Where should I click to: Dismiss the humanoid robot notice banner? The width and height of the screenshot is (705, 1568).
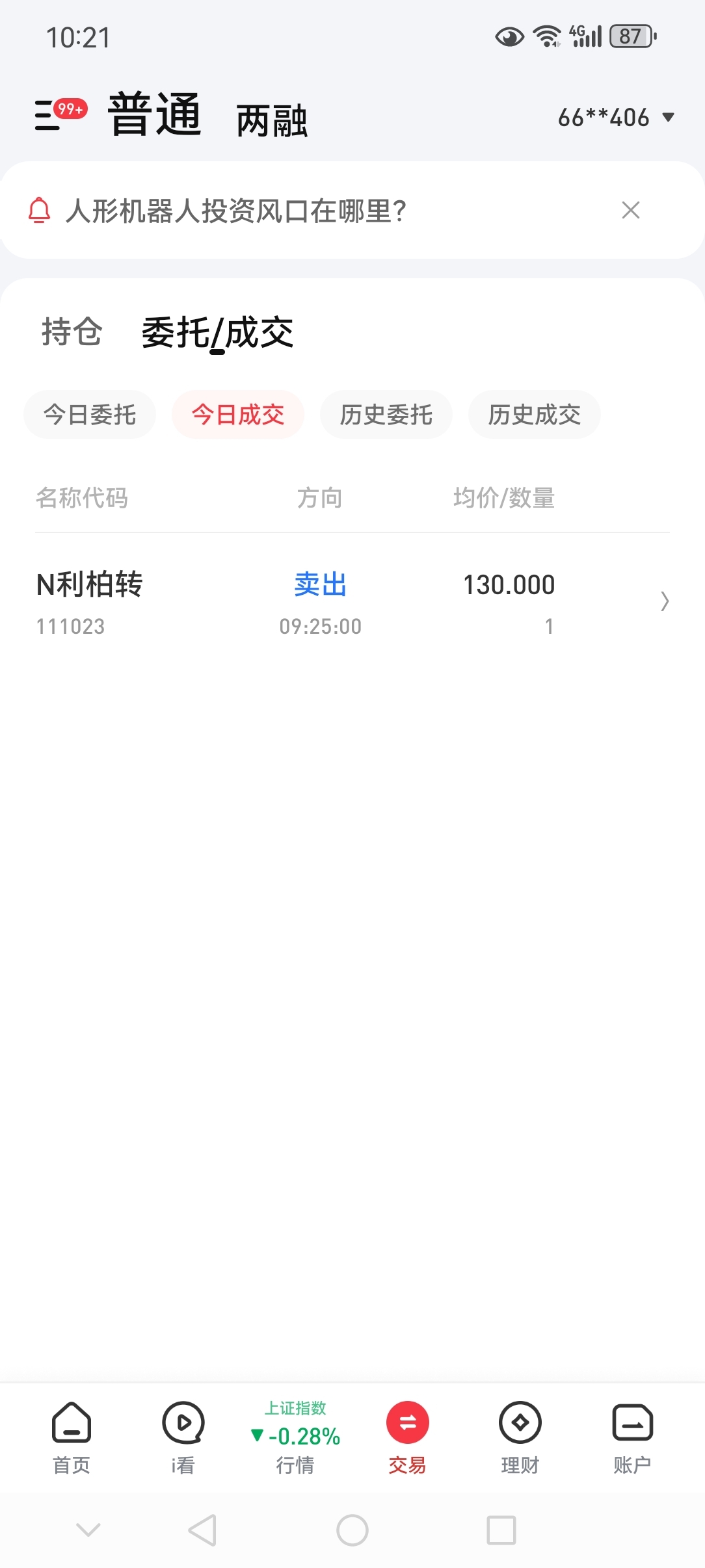tap(630, 210)
